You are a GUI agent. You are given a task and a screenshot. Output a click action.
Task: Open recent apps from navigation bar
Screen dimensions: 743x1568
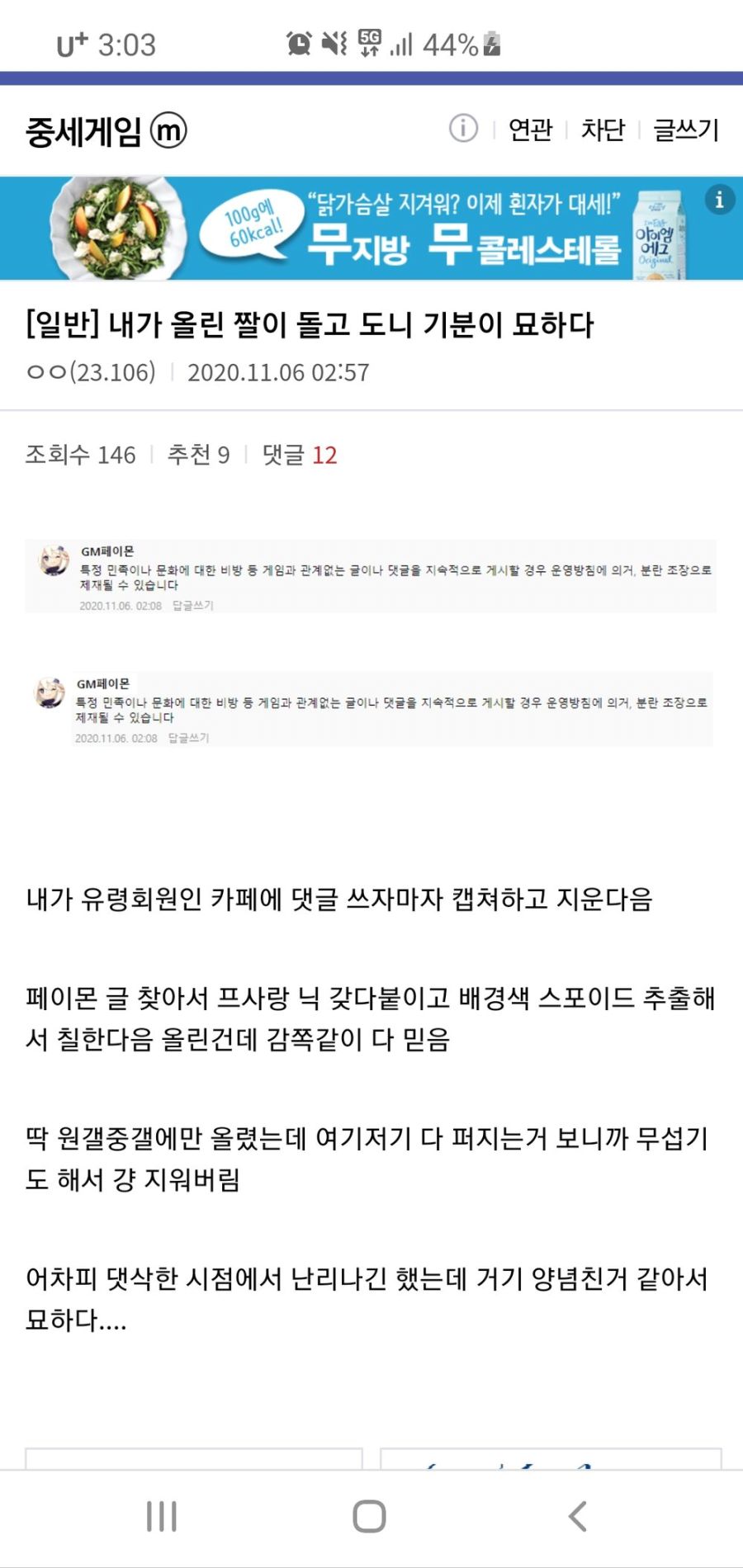162,1516
